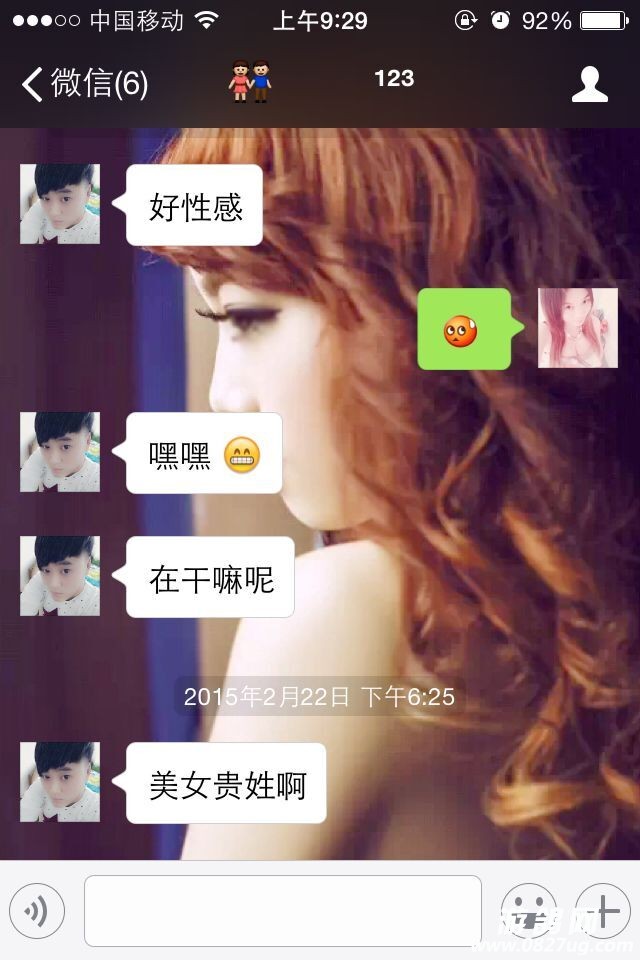
Task: Open the plus attachment menu
Action: [602, 911]
